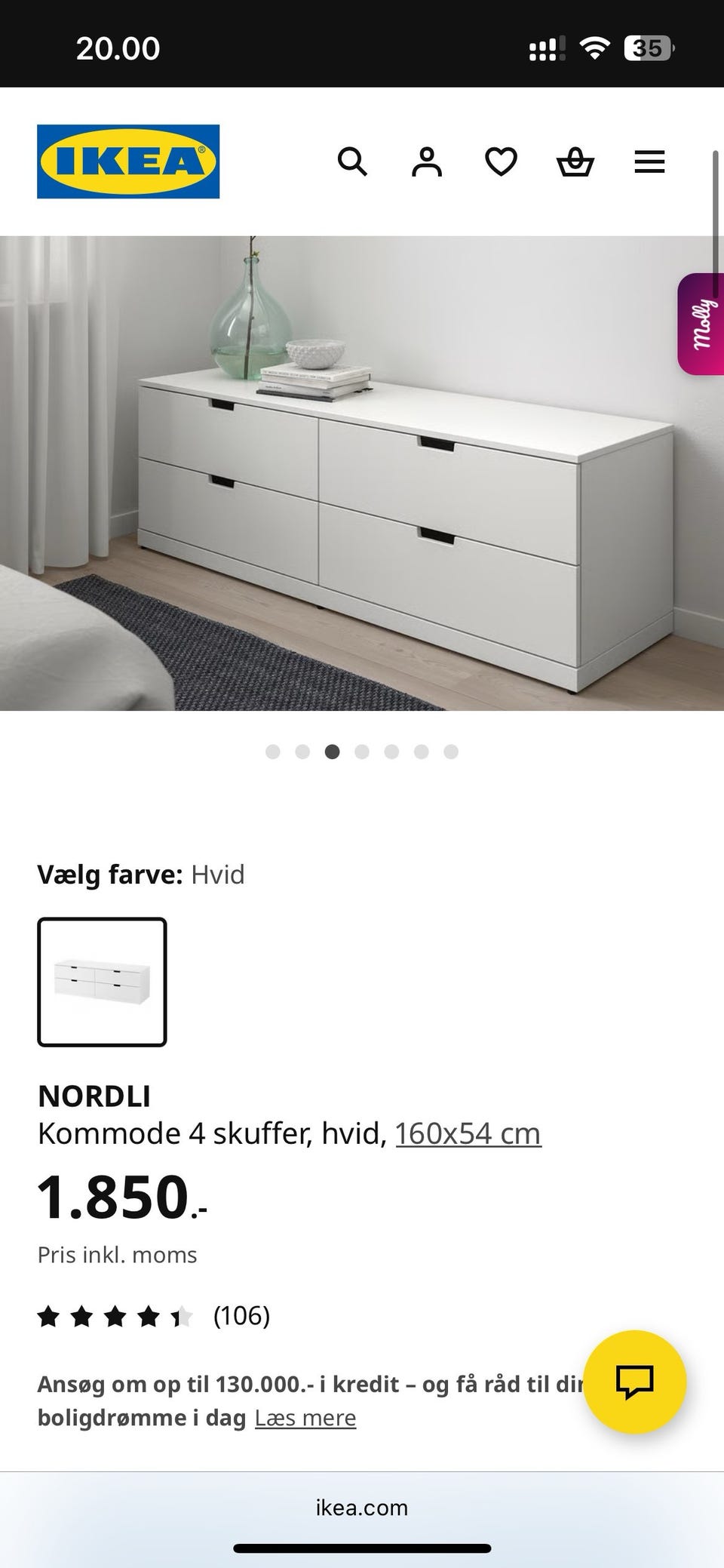Open reviews count (106)
Screen dimensions: 724x1568
point(242,1315)
